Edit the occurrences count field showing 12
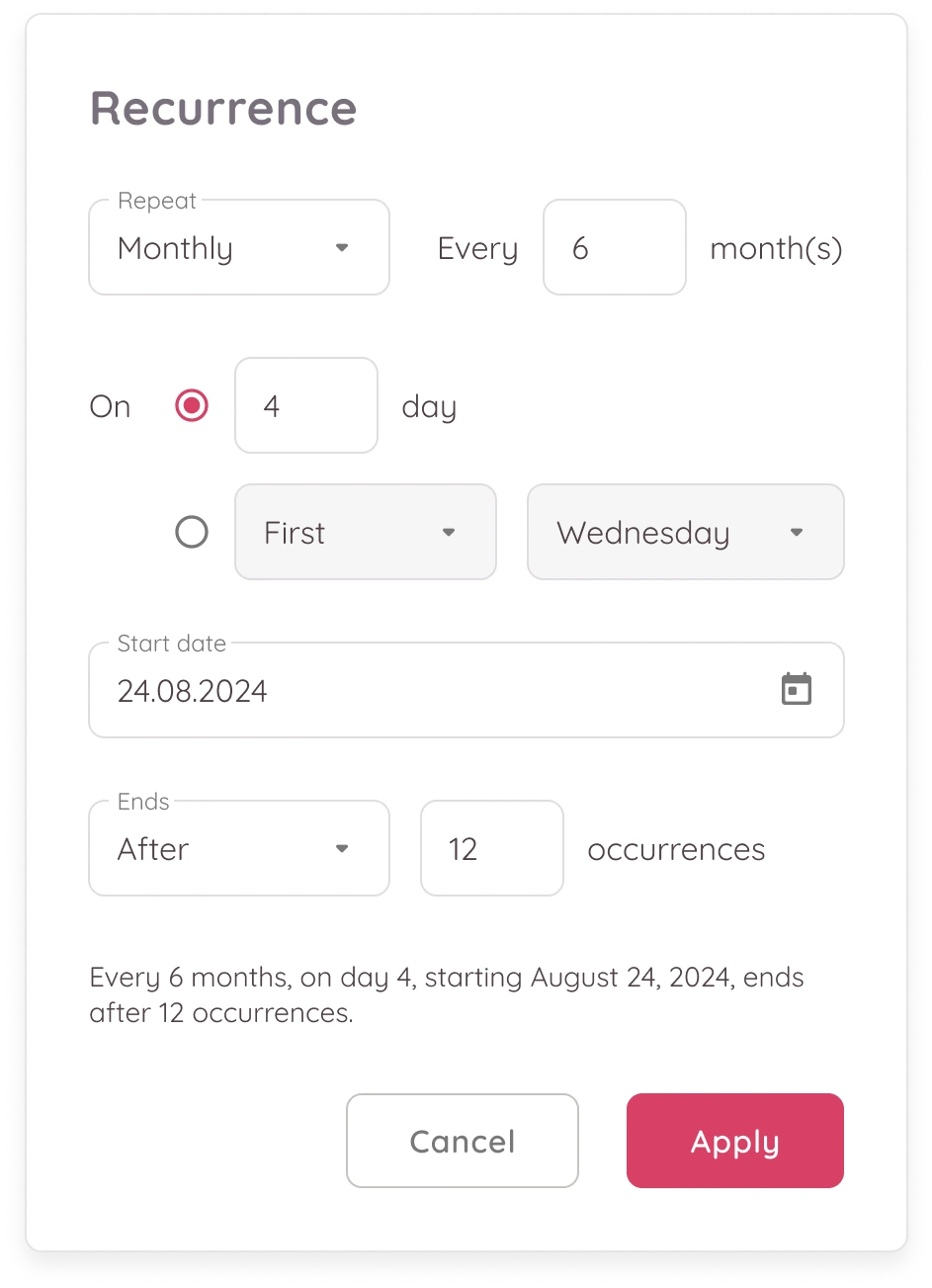Screen dimensions: 932x1288 (491, 849)
